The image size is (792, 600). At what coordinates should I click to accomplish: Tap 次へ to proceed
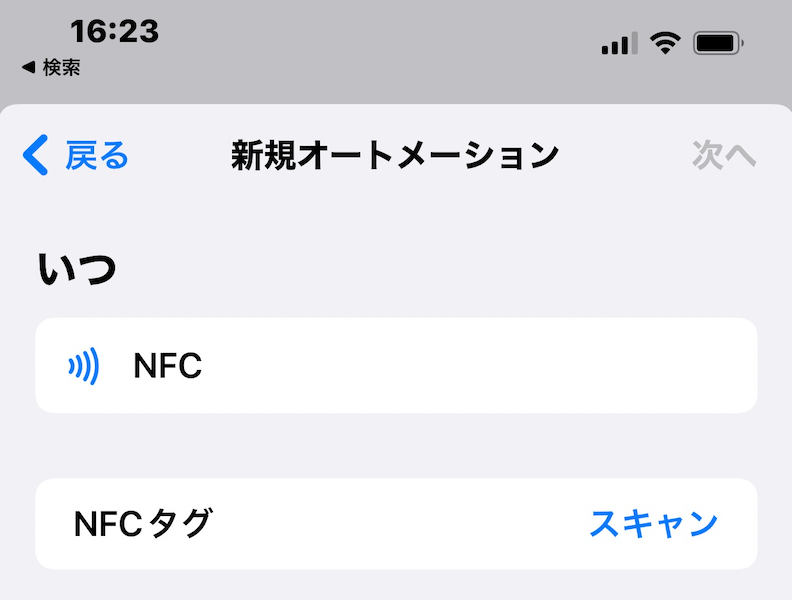coord(724,156)
